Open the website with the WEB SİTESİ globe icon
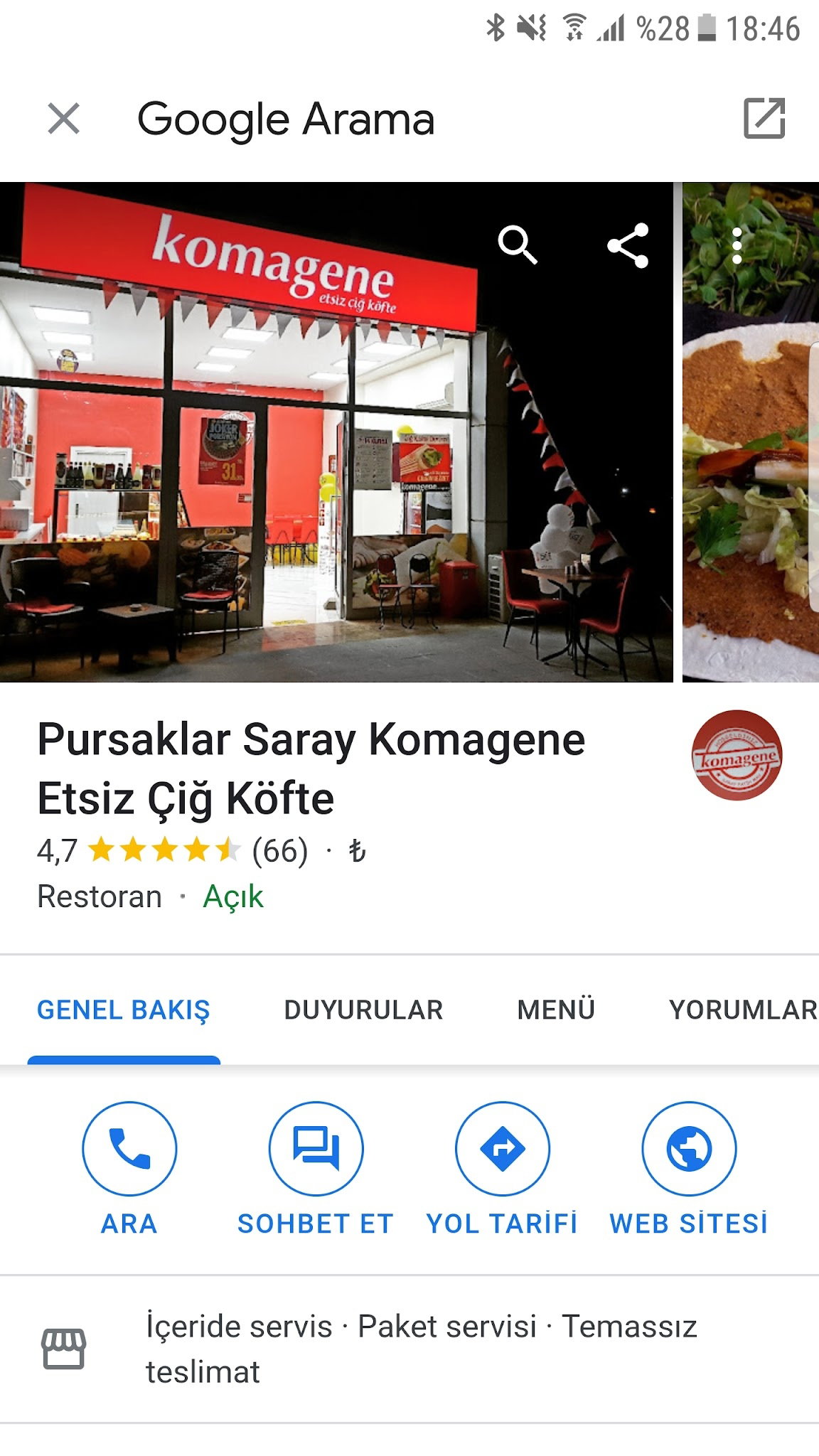819x1456 pixels. [688, 1149]
